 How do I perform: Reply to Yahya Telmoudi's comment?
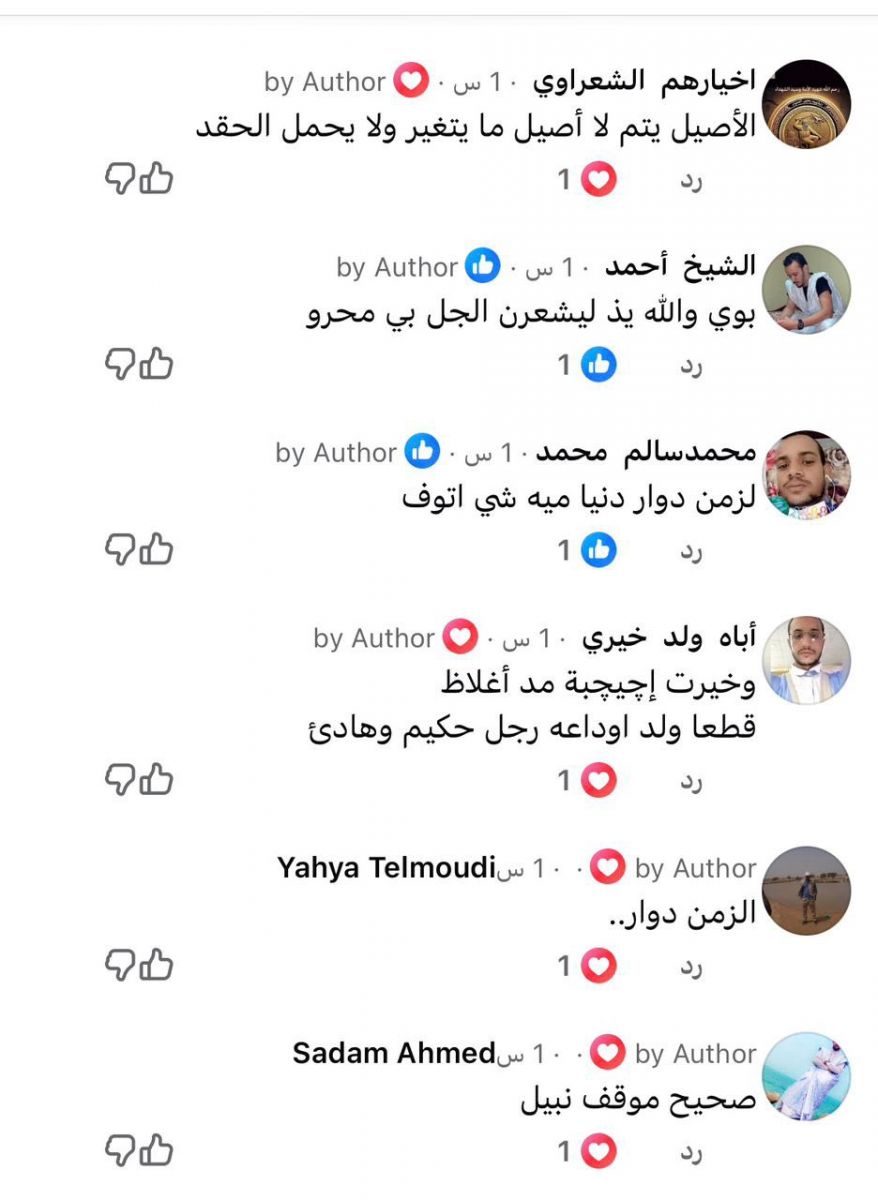(x=692, y=967)
